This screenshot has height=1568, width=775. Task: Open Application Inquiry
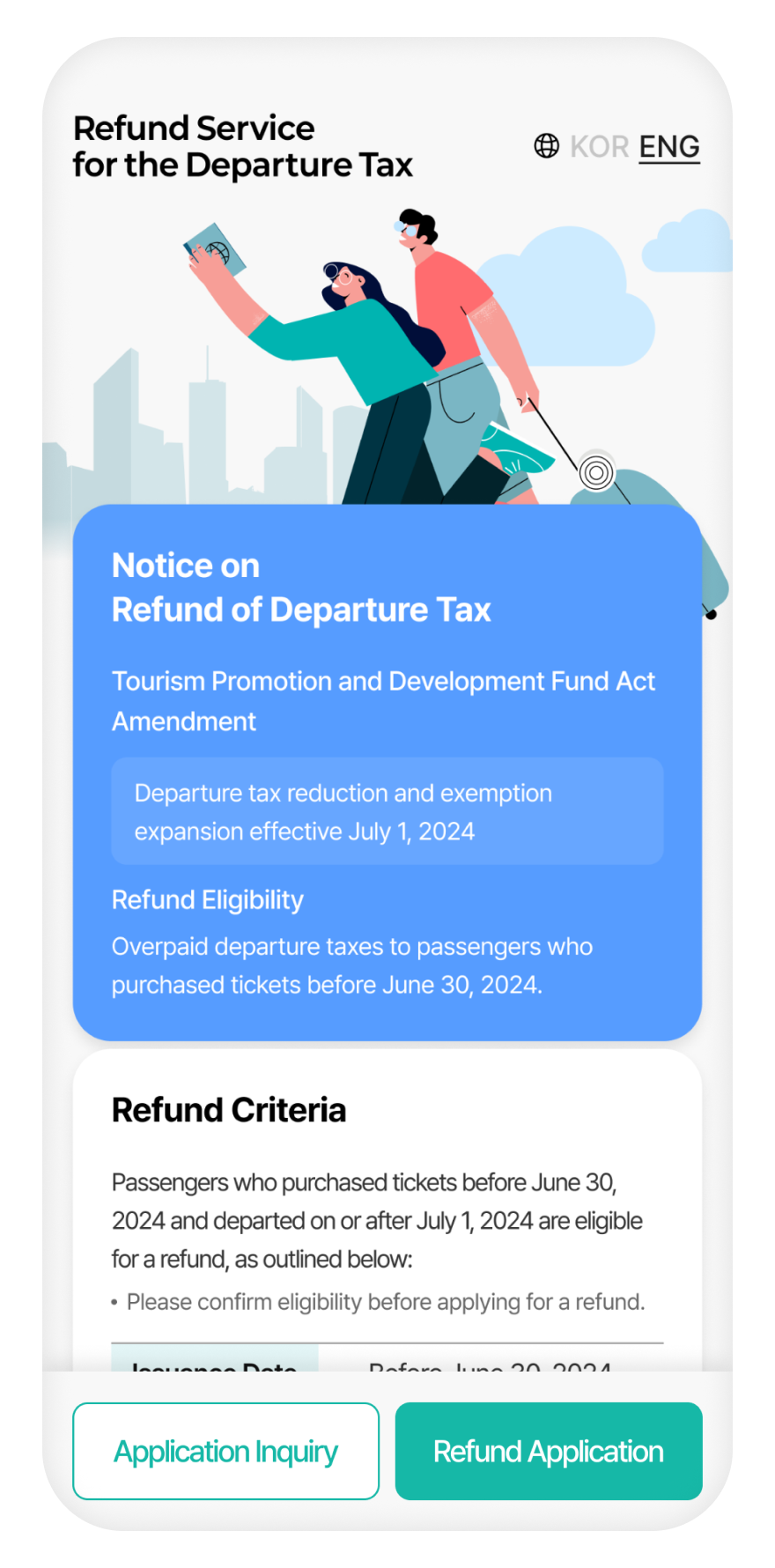(x=225, y=1451)
